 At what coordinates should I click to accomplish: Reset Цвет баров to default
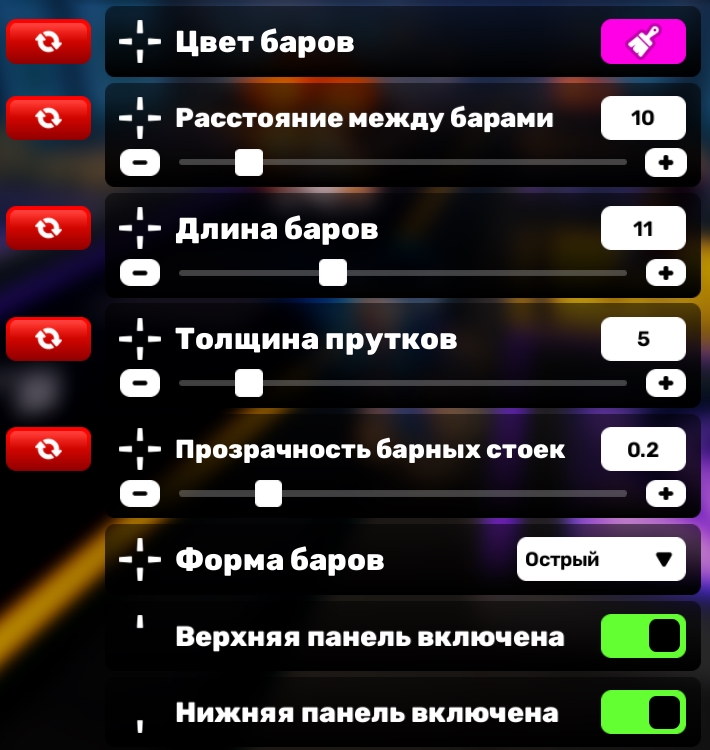pyautogui.click(x=47, y=42)
